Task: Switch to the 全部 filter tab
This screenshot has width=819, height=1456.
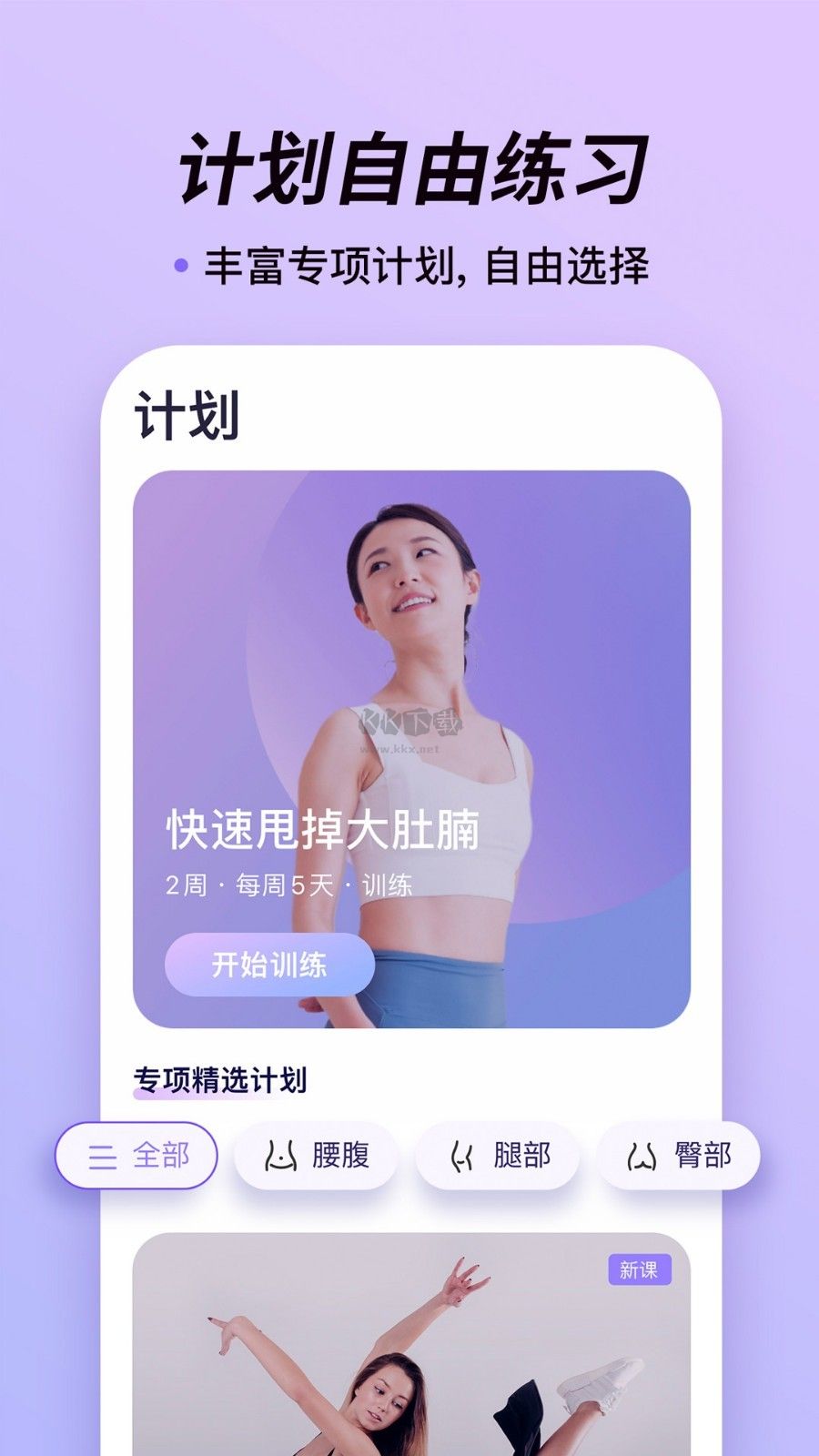Action: [x=138, y=1154]
